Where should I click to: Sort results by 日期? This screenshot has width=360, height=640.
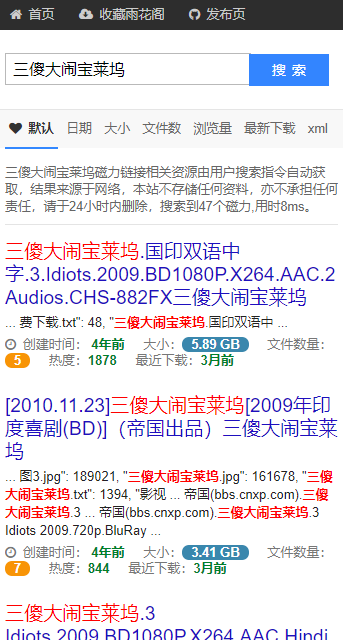(x=79, y=128)
